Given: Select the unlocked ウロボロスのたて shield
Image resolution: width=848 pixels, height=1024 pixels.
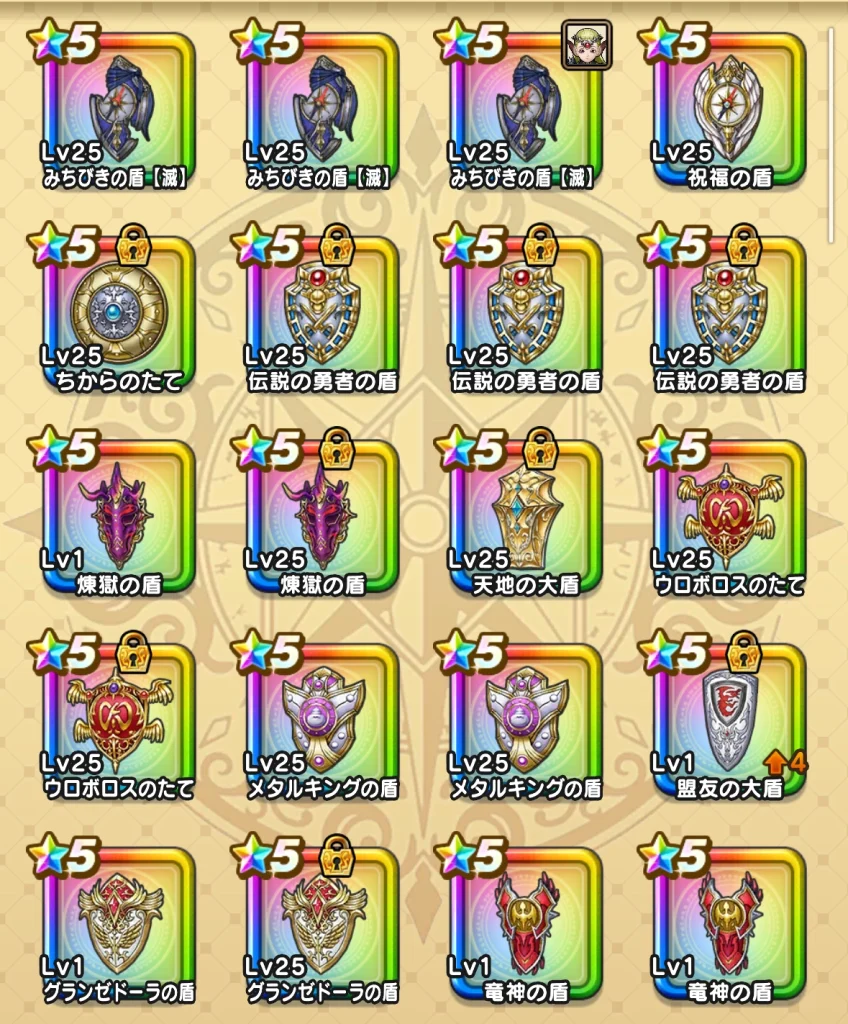Looking at the screenshot, I should (x=728, y=520).
